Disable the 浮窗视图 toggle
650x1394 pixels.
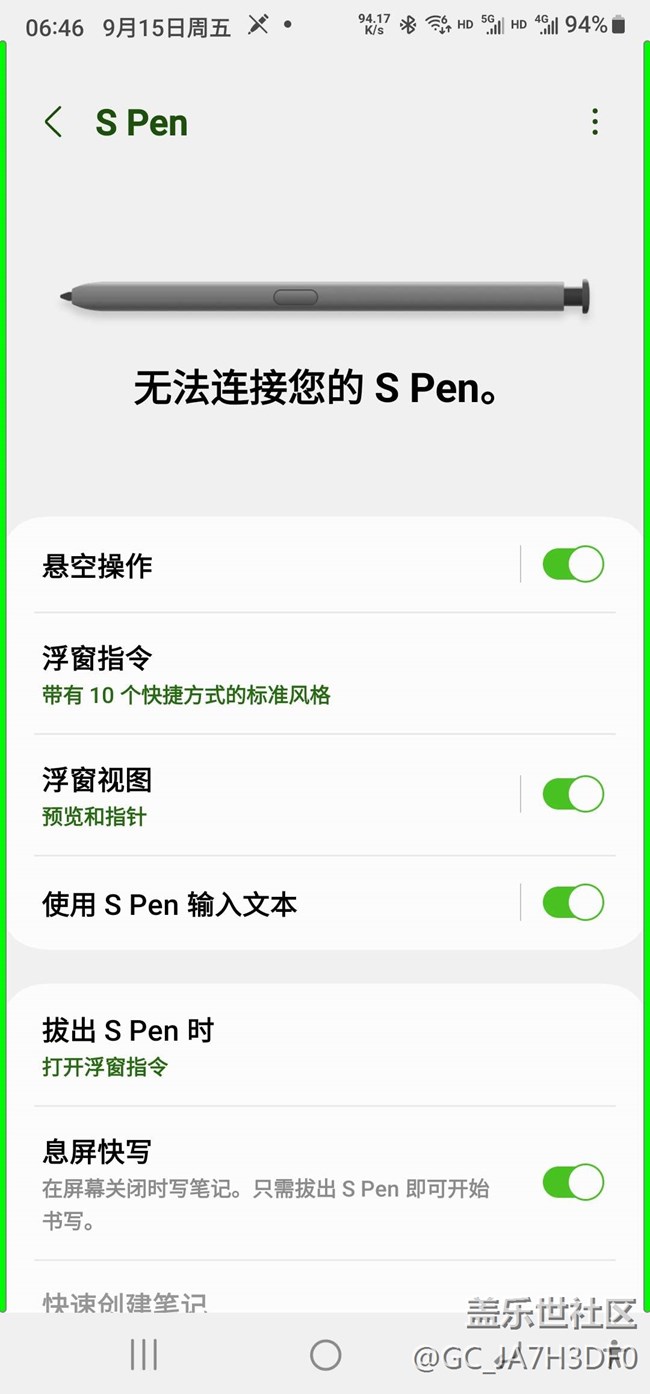point(573,795)
